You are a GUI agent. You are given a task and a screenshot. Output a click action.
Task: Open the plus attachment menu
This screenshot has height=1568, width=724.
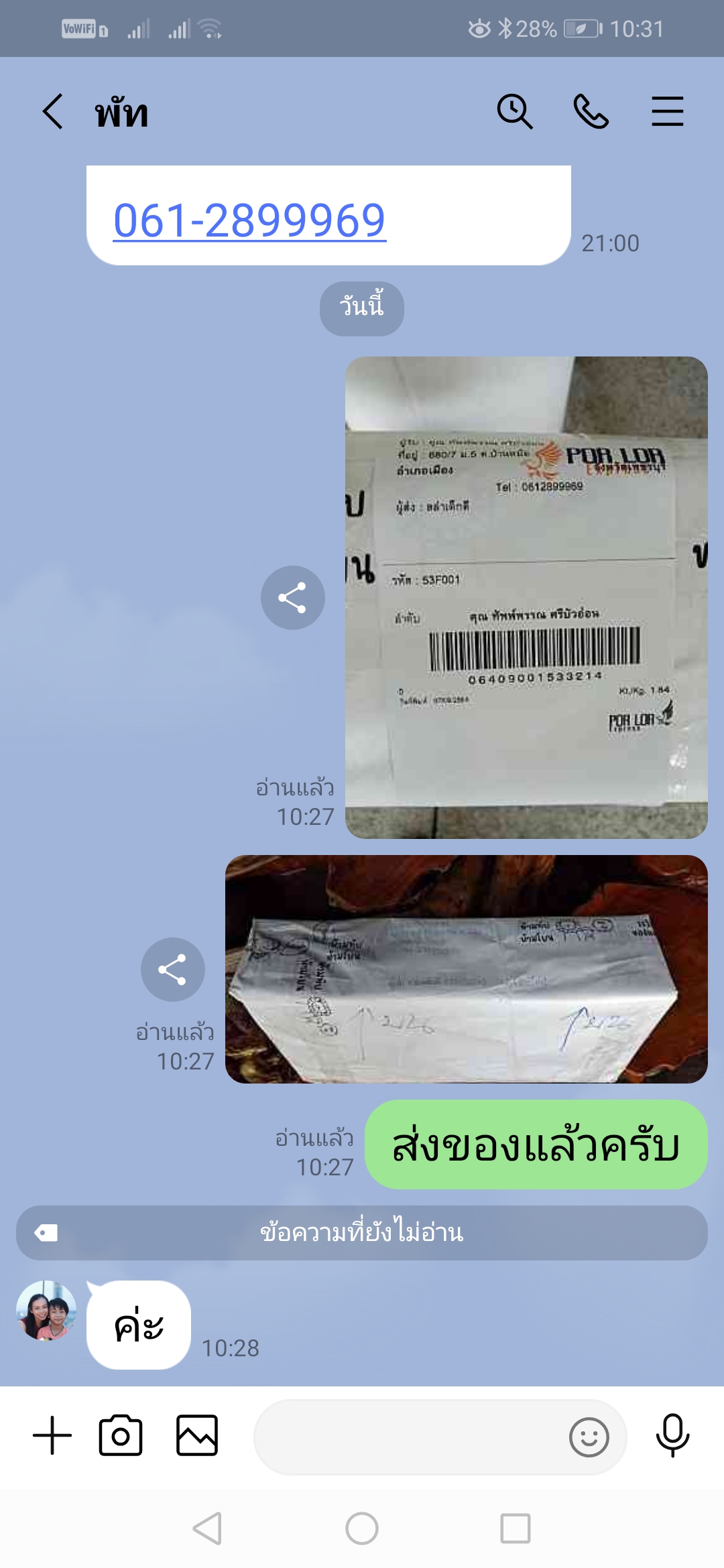point(52,1436)
